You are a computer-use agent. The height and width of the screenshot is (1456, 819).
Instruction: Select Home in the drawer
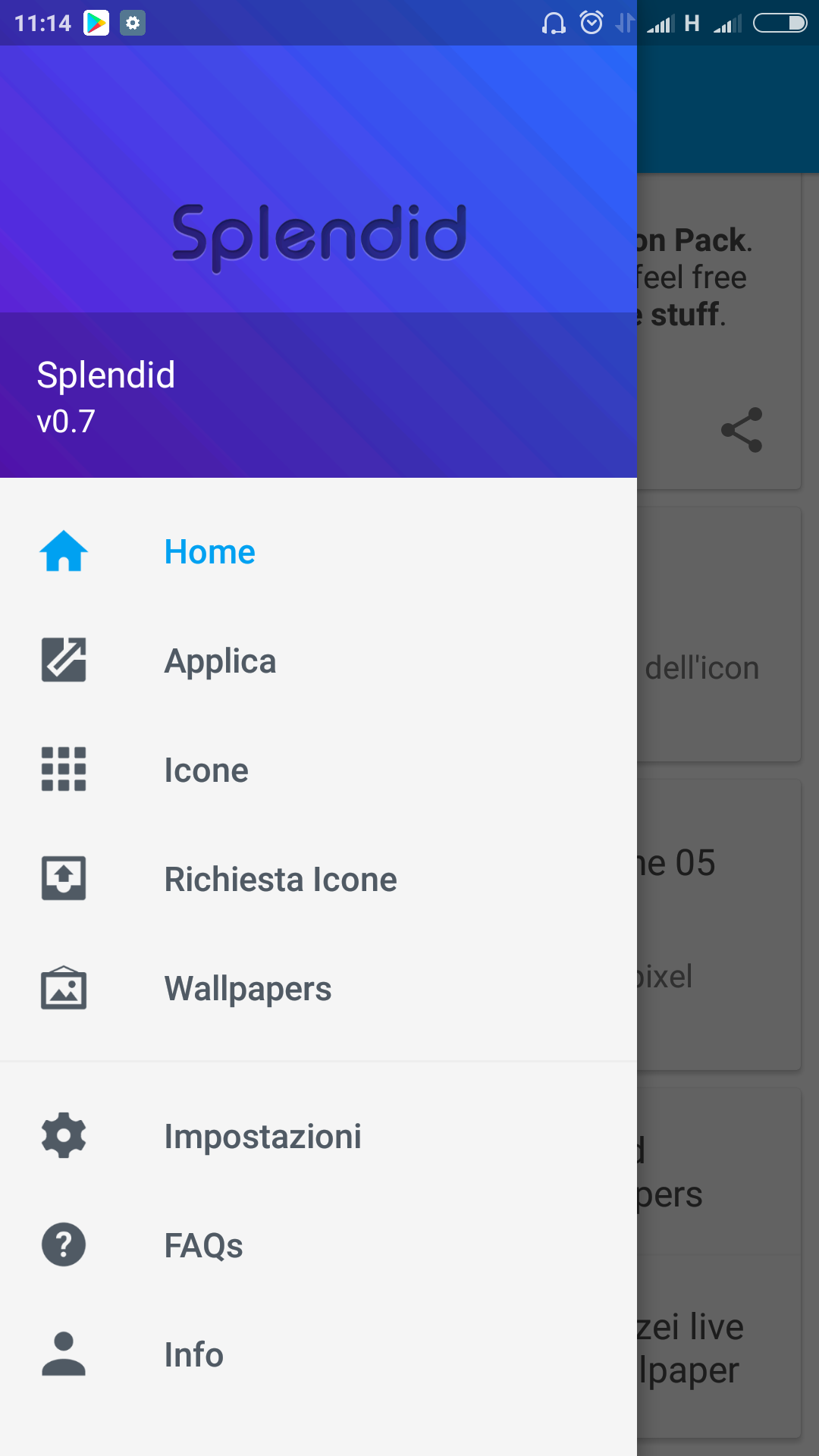click(318, 551)
